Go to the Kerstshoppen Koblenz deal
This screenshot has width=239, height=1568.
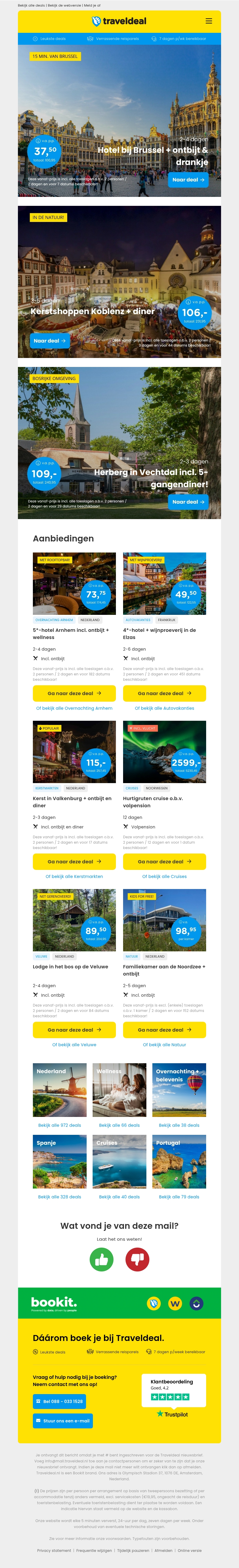pyautogui.click(x=50, y=341)
